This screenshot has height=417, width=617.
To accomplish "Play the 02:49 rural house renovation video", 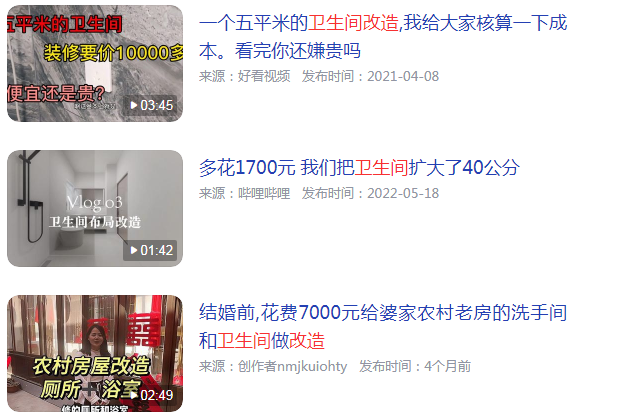I will [x=95, y=353].
